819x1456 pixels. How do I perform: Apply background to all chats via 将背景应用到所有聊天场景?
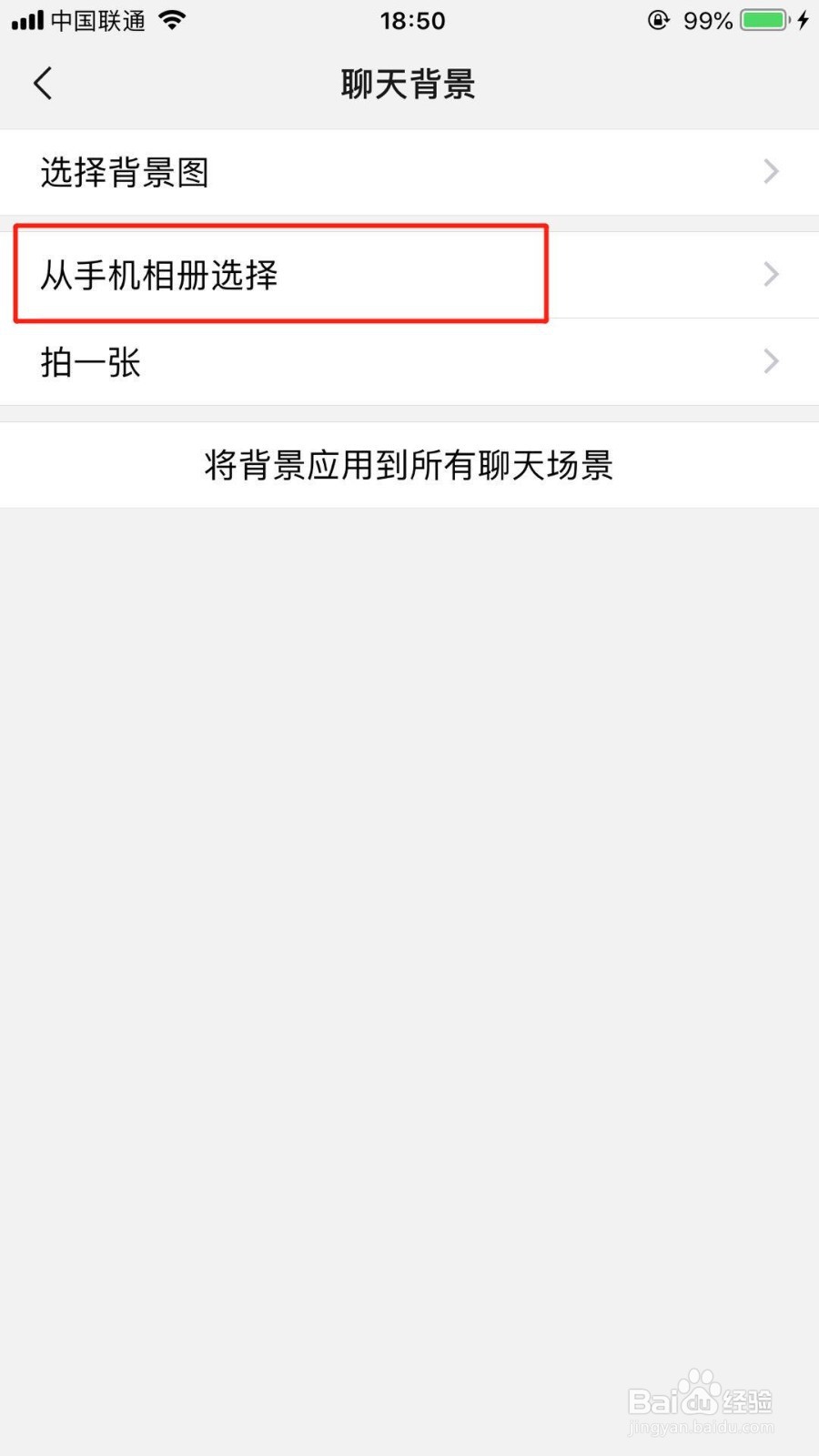(409, 465)
